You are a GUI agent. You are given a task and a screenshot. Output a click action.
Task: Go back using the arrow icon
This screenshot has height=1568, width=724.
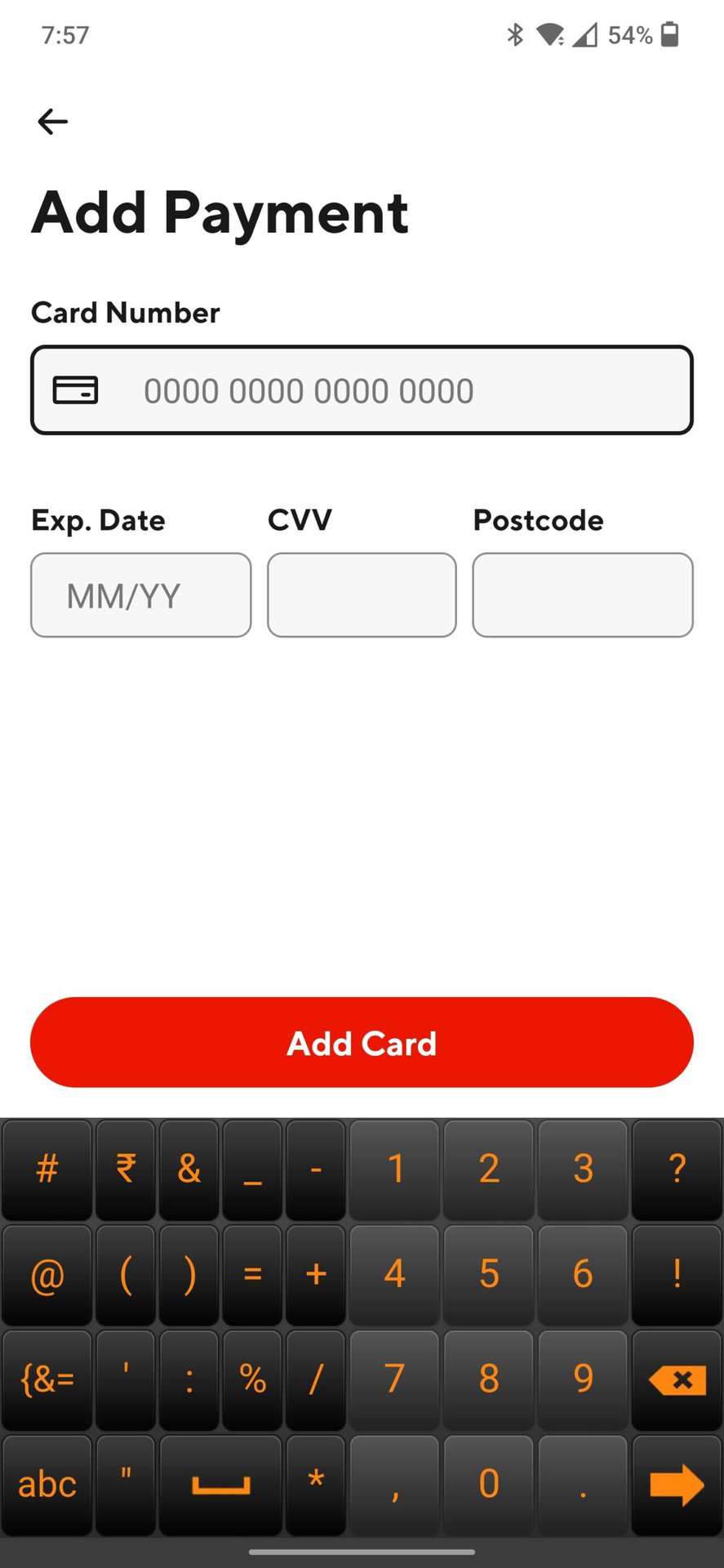pos(53,122)
